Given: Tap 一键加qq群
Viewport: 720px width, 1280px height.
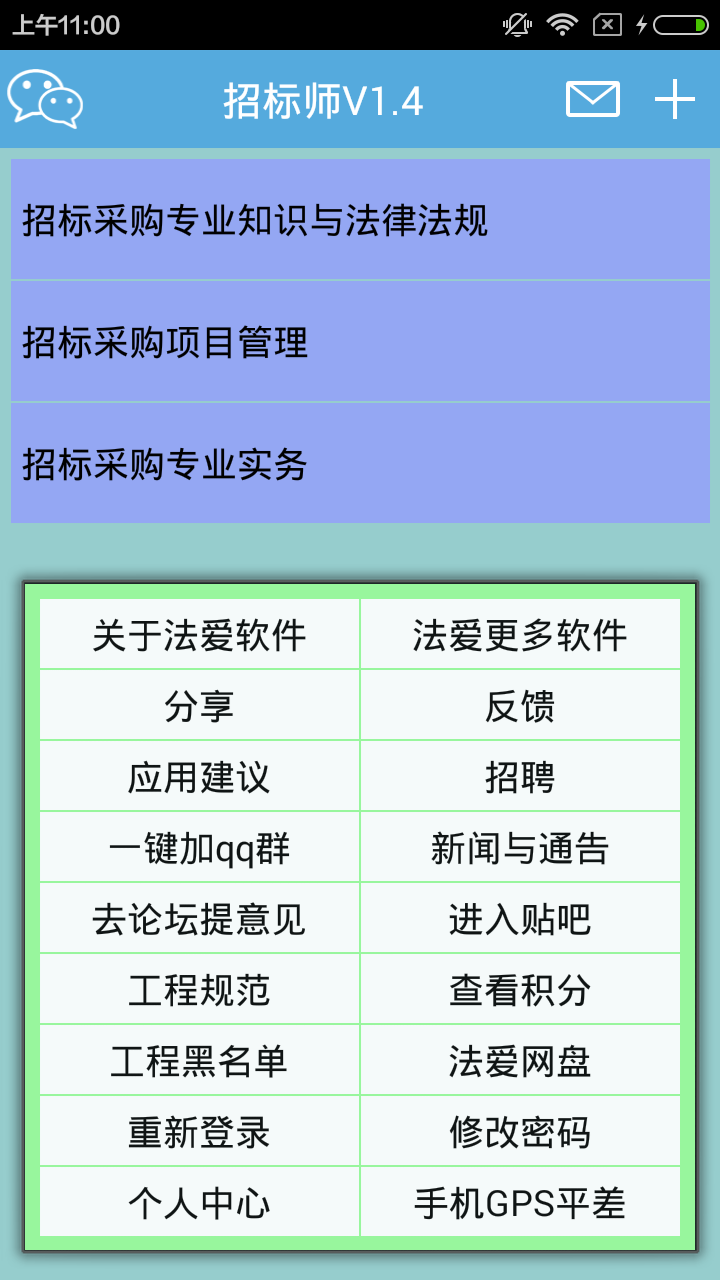Looking at the screenshot, I should click(x=199, y=846).
